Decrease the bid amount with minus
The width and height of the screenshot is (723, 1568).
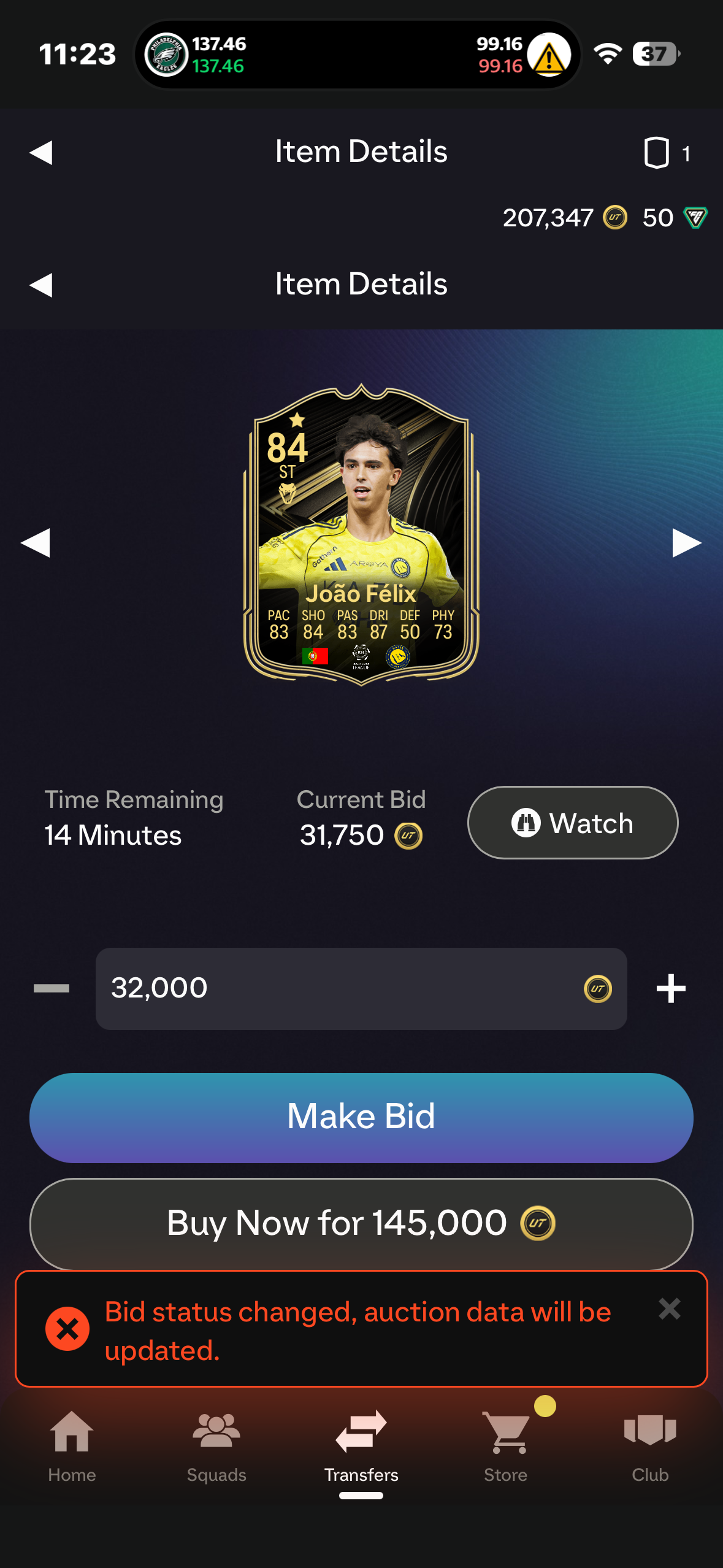52,988
